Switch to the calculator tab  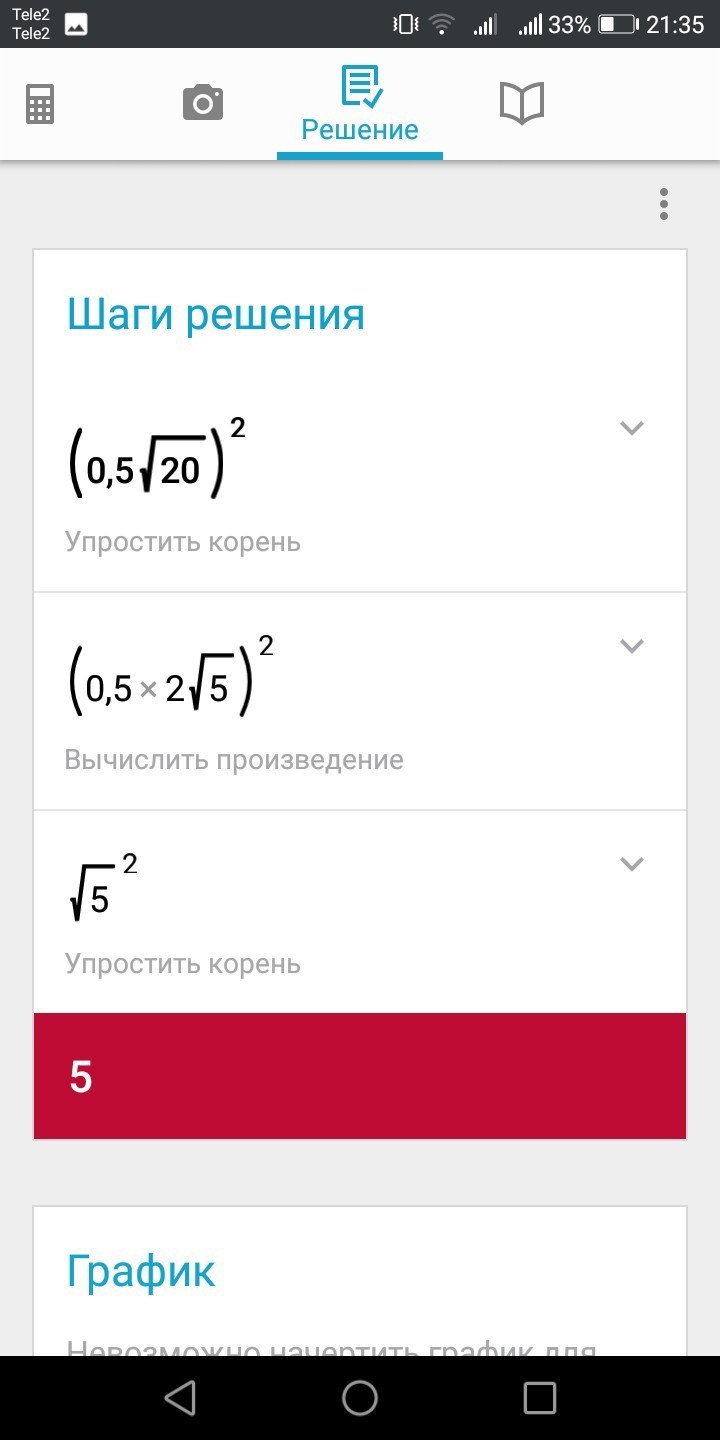40,103
